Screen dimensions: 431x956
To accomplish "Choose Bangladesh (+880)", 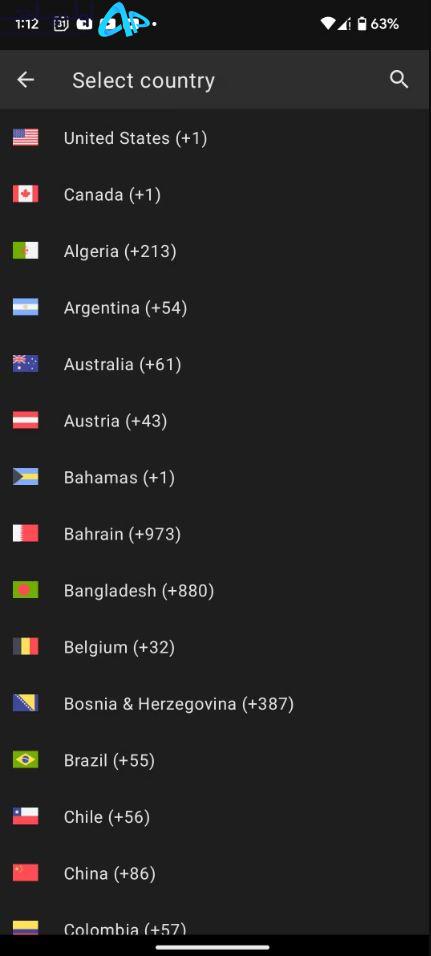I will (215, 591).
